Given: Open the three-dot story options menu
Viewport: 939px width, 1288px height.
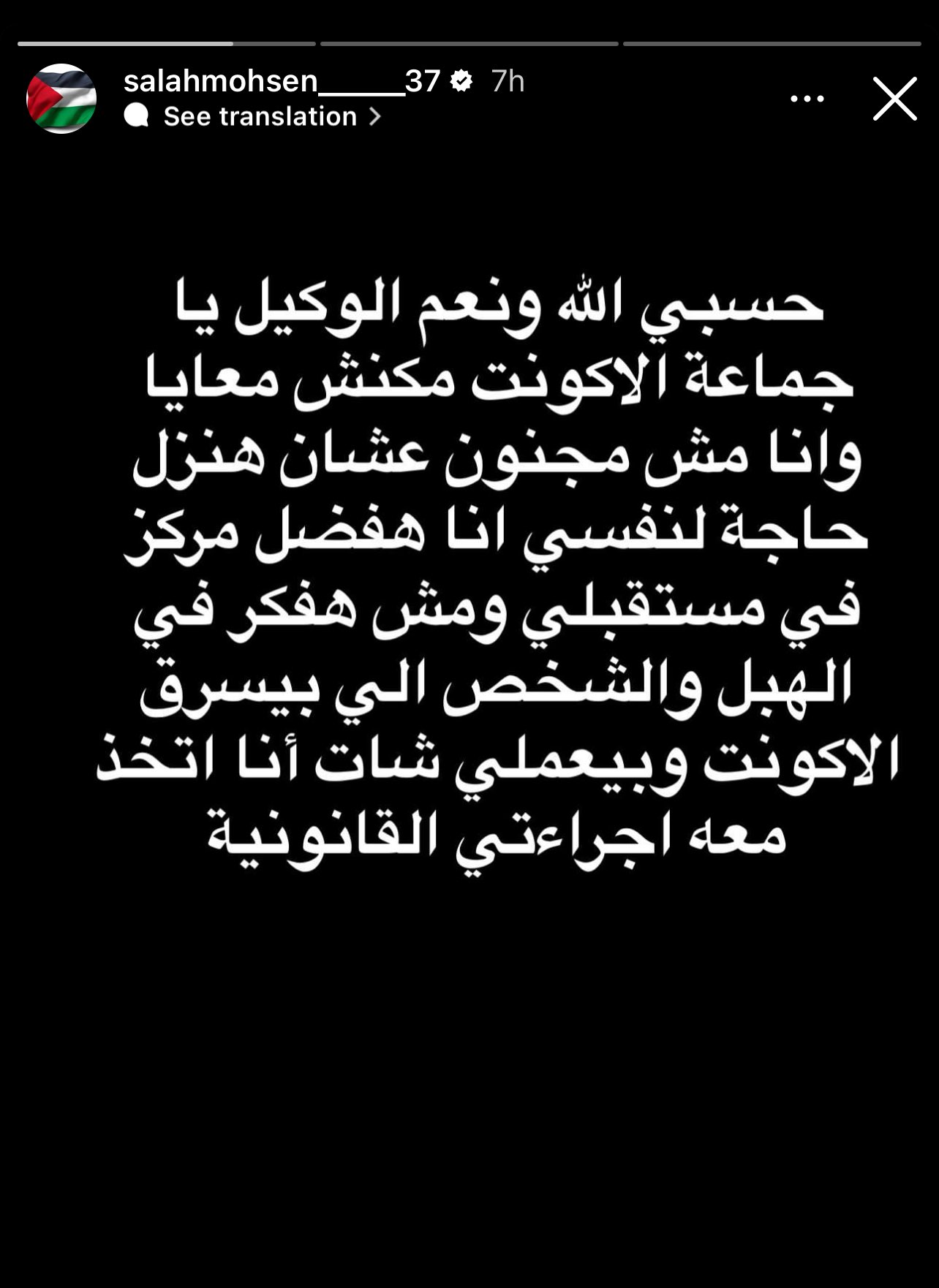Looking at the screenshot, I should 807,99.
